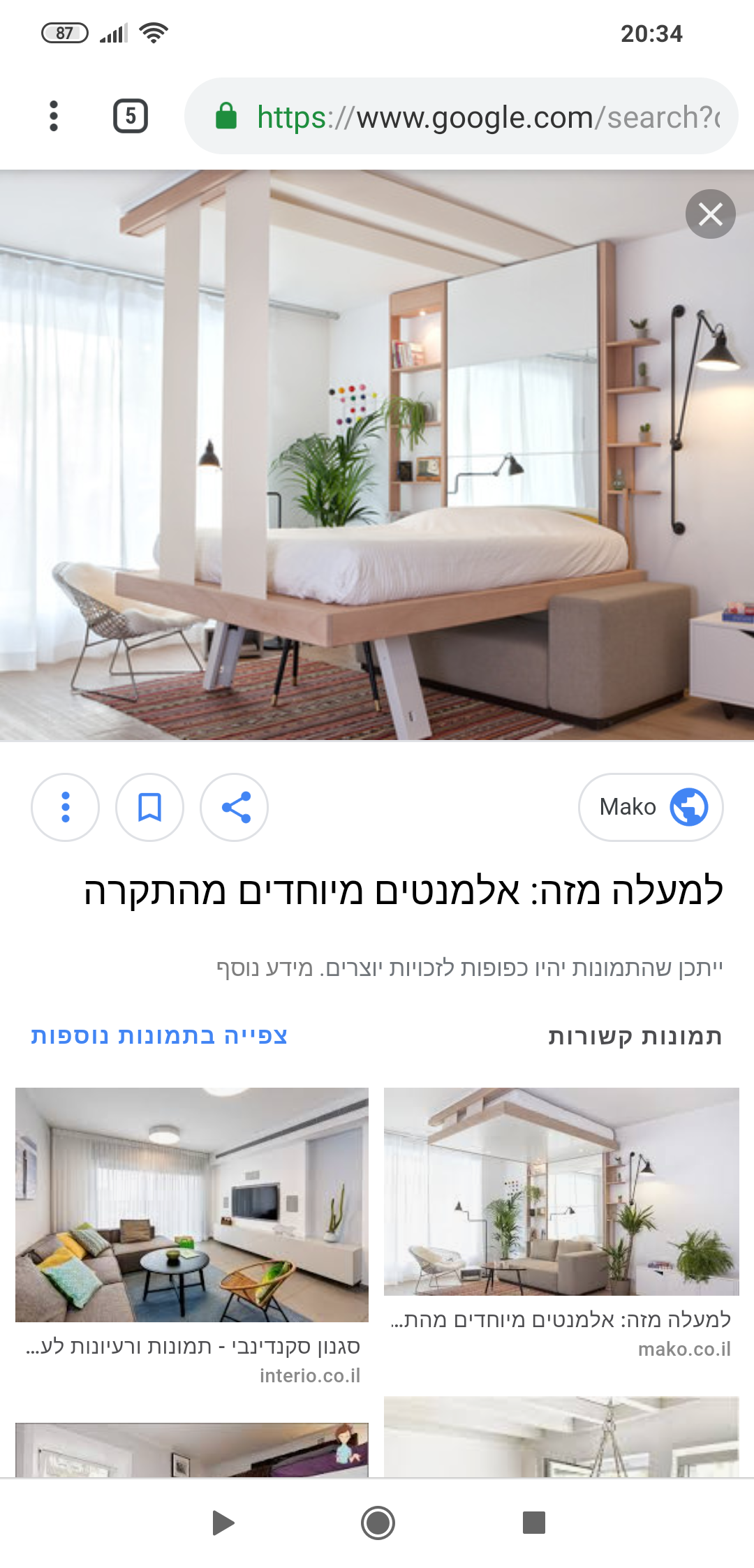Tap the מידע נוסף copyright link
The height and width of the screenshot is (1568, 754).
point(265,968)
